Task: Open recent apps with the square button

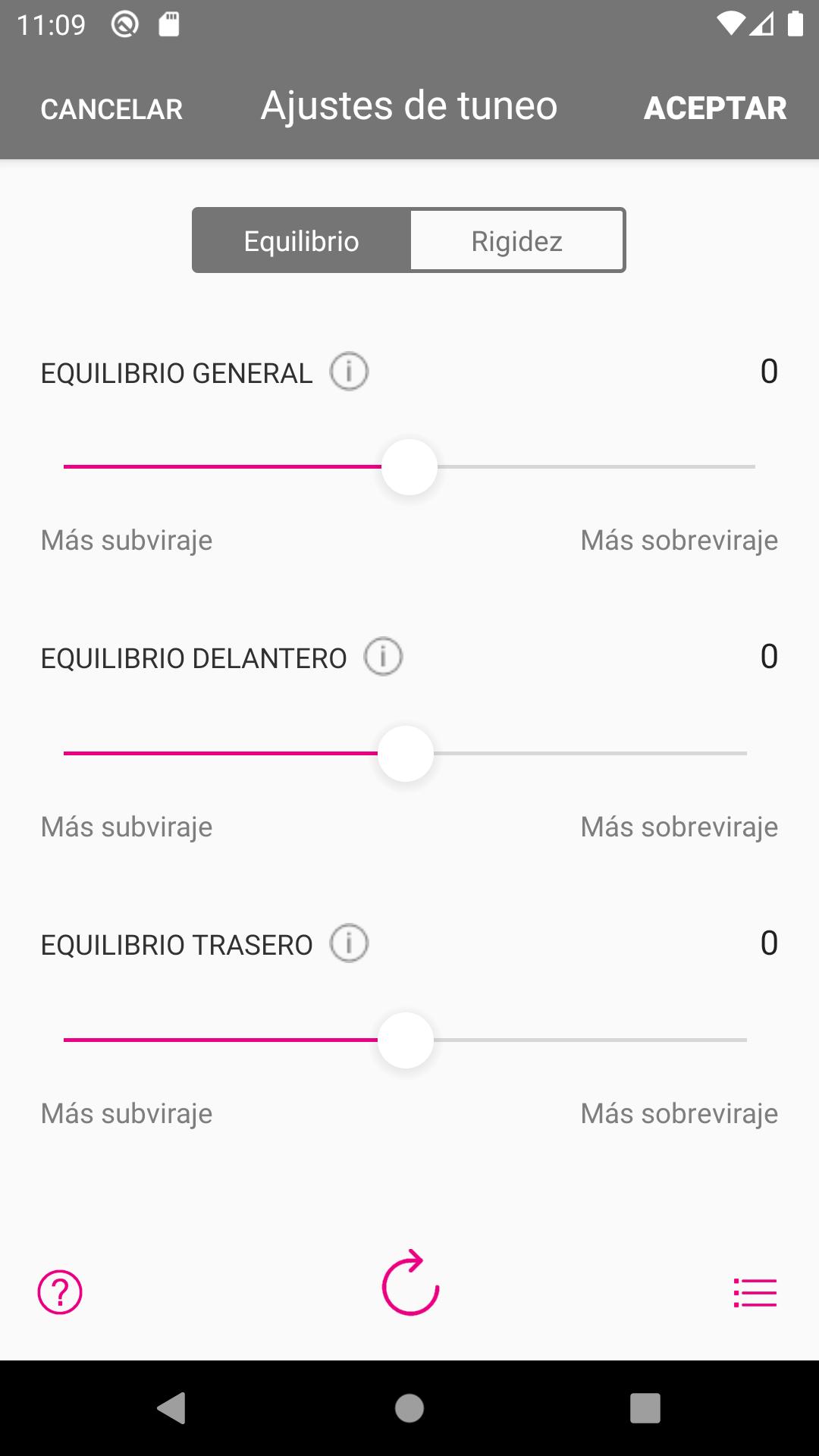Action: coord(645,1408)
